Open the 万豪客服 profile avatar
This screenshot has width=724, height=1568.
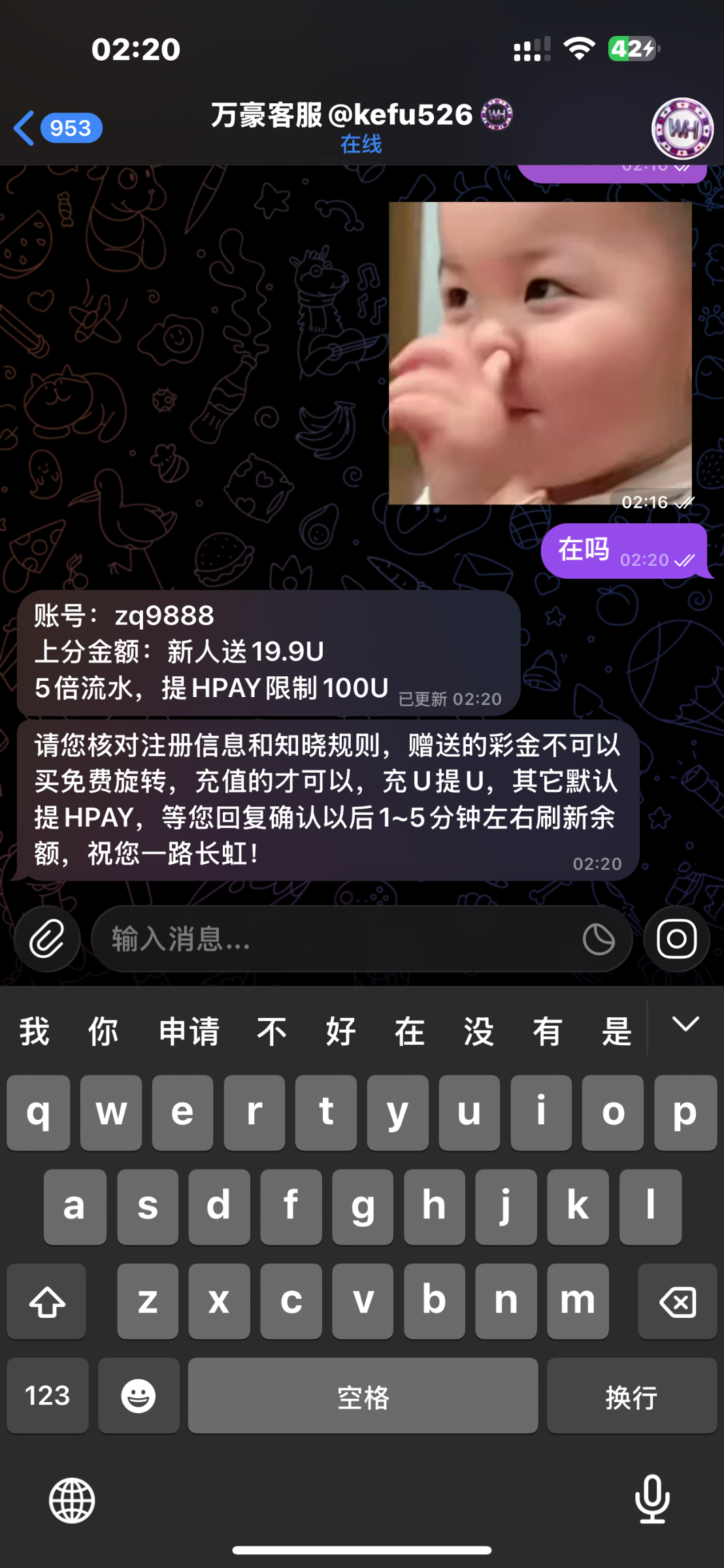point(682,129)
